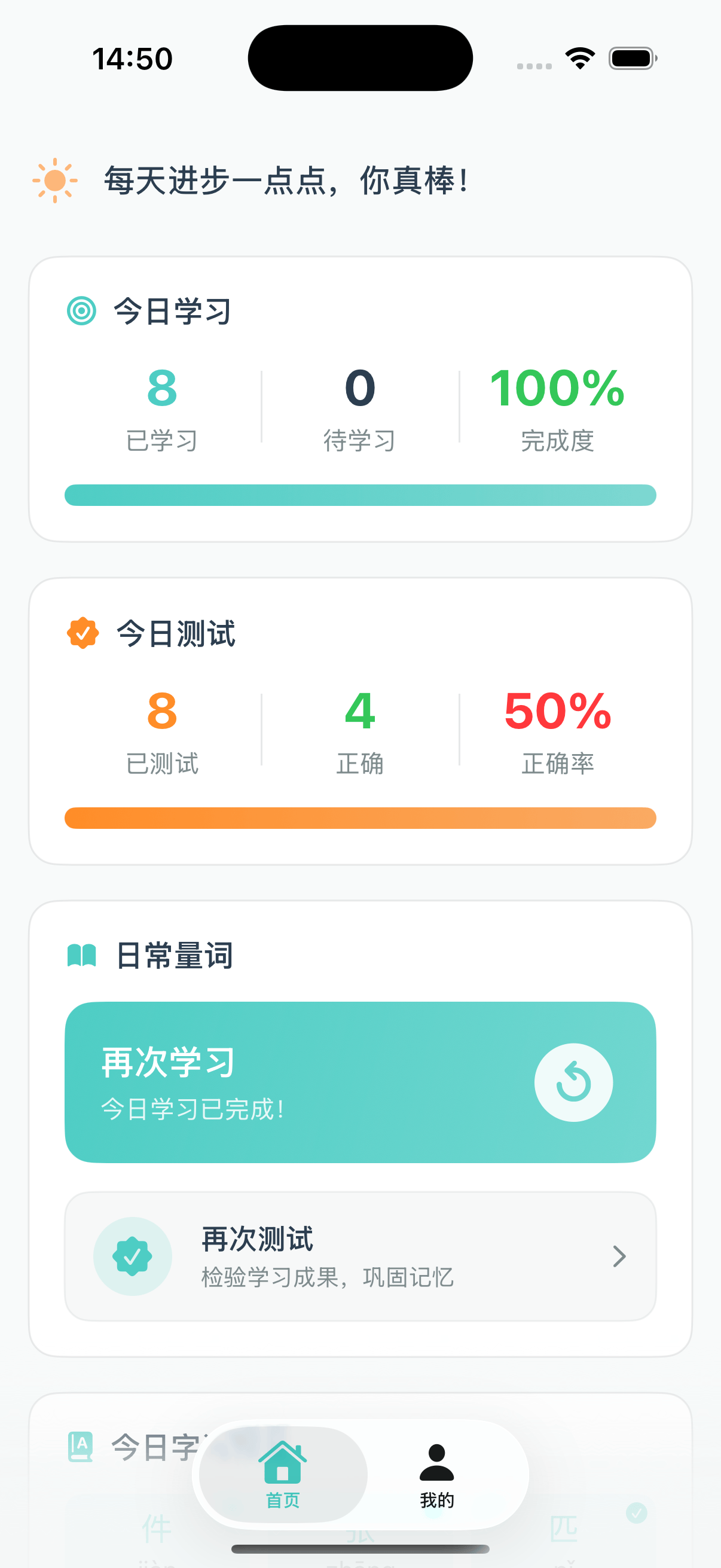This screenshot has width=721, height=1568.
Task: Click the refresh icon in the 再次学习 card
Action: click(575, 1082)
